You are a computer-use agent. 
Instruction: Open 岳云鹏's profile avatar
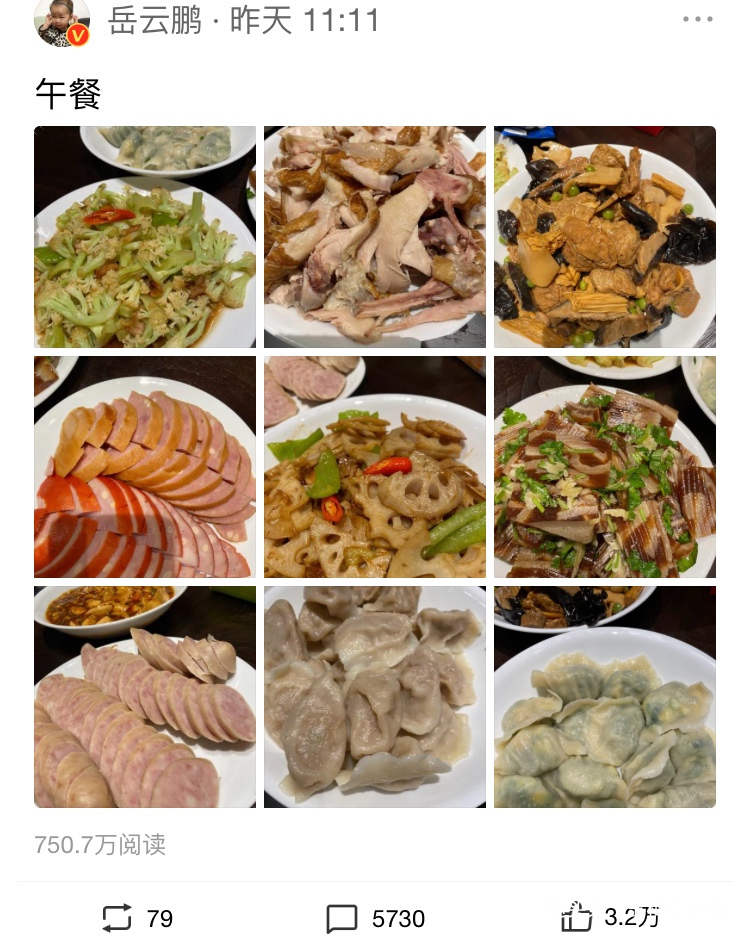click(x=62, y=20)
